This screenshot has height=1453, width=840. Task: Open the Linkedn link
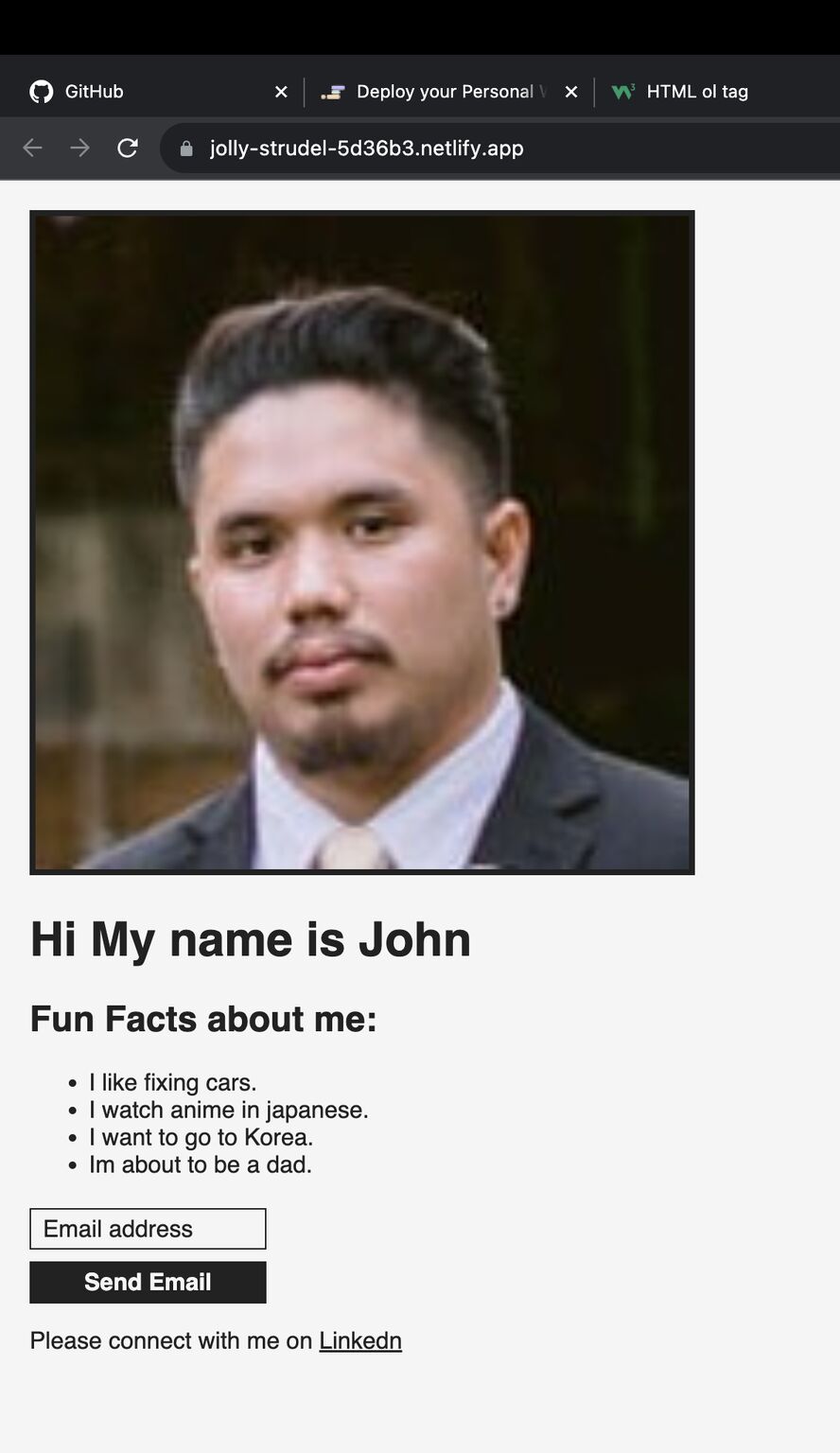click(360, 1340)
